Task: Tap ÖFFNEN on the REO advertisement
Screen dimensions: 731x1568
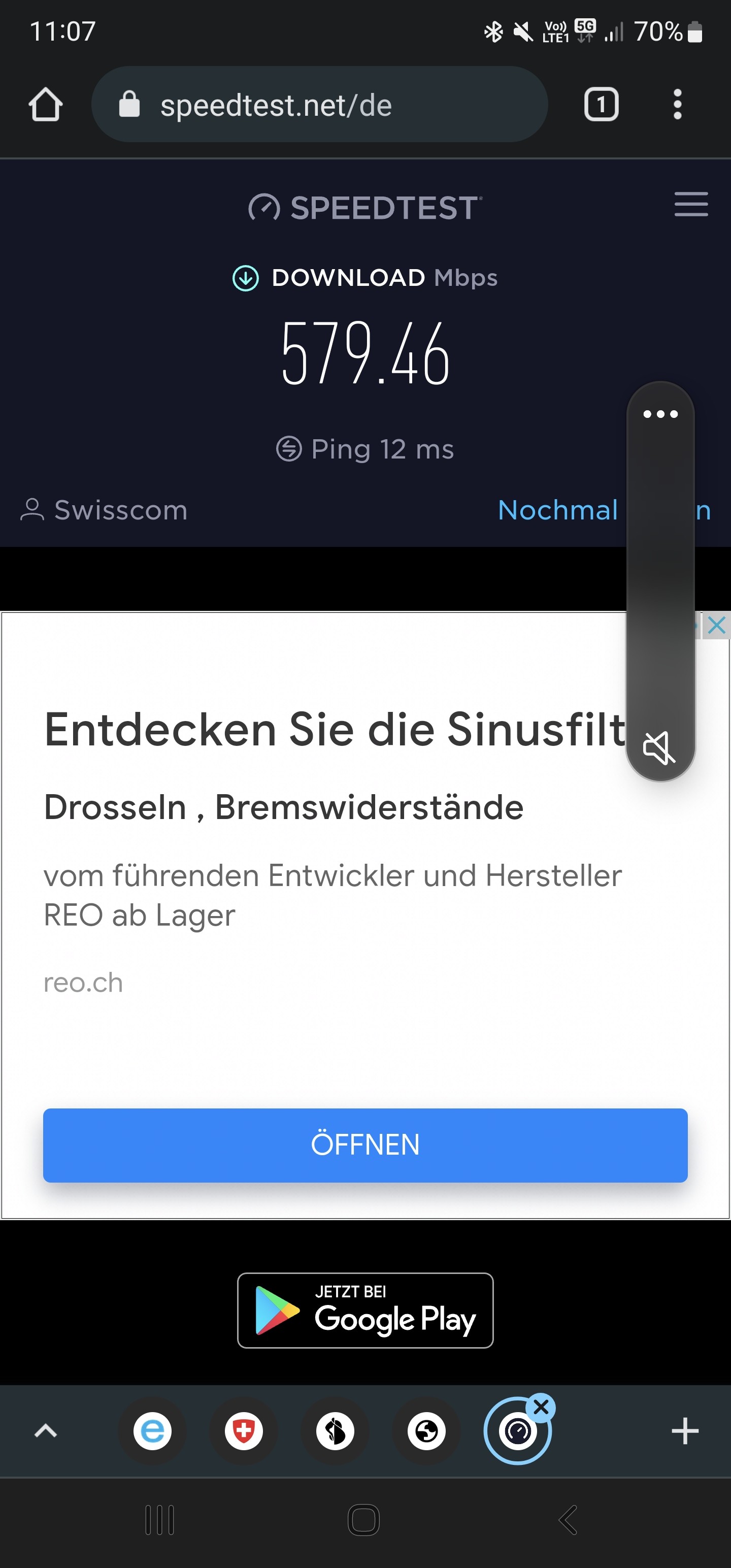Action: [364, 1145]
